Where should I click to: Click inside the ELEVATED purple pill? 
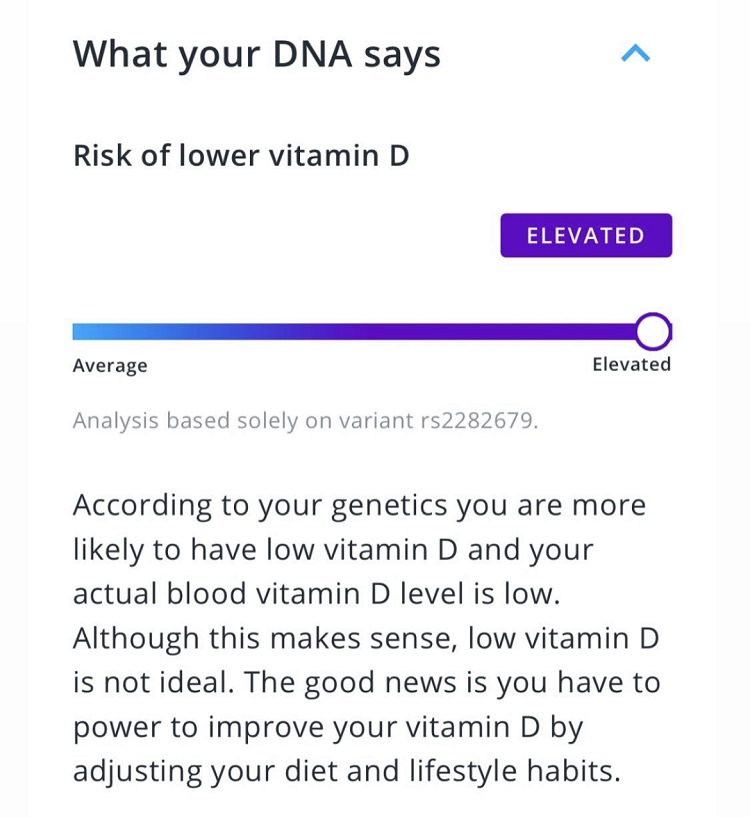(586, 236)
